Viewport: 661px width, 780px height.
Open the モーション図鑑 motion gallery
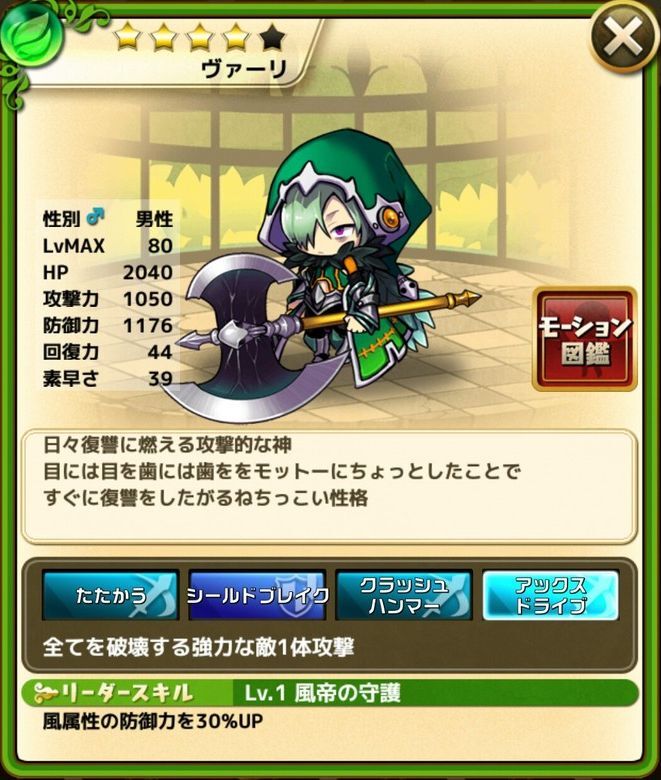pos(585,340)
